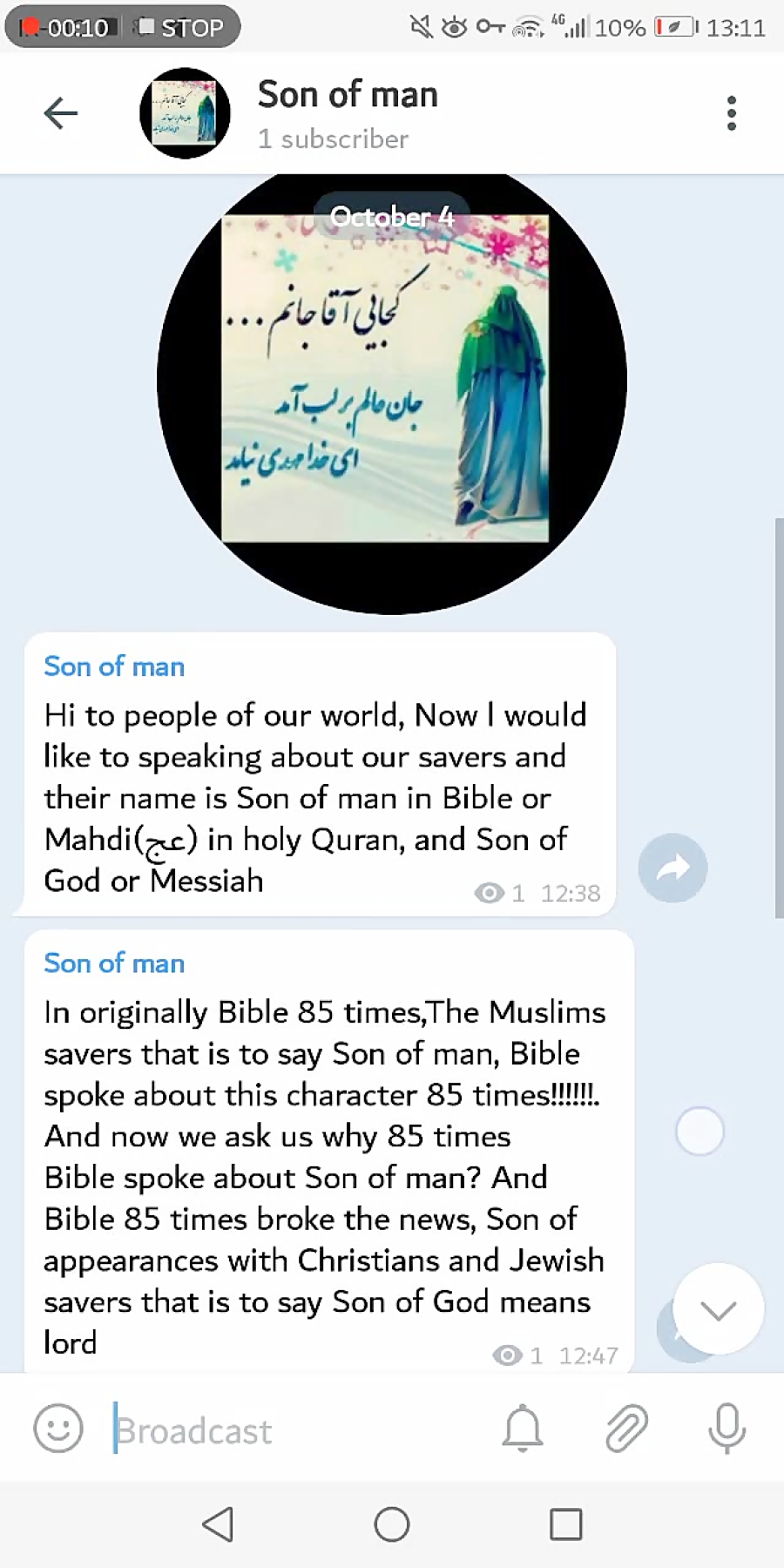The height and width of the screenshot is (1568, 784).
Task: Open the three-dot overflow menu
Action: pyautogui.click(x=732, y=113)
